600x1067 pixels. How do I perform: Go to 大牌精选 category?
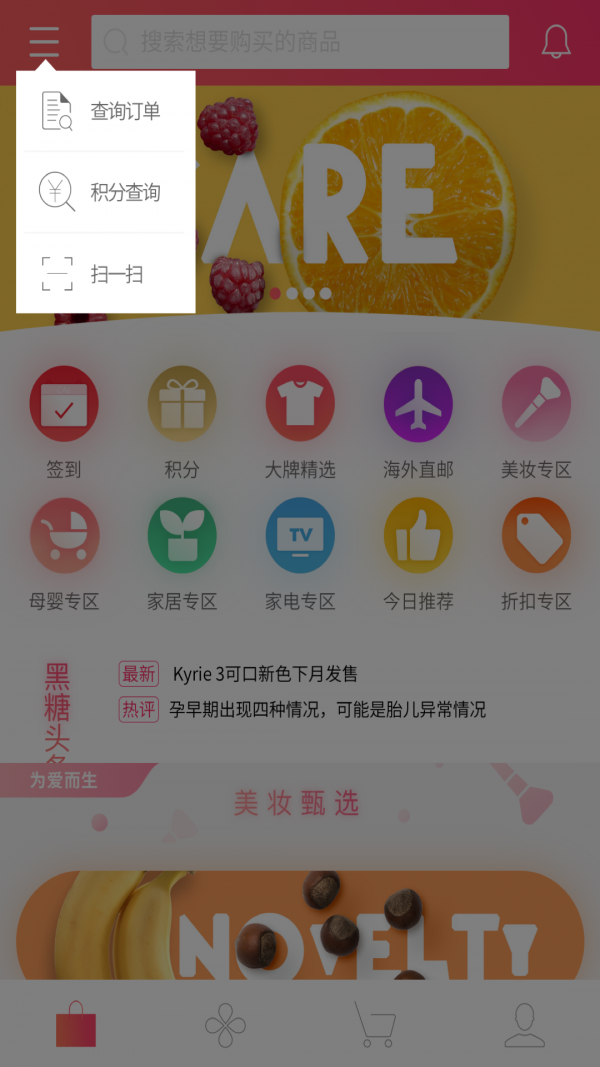(300, 404)
